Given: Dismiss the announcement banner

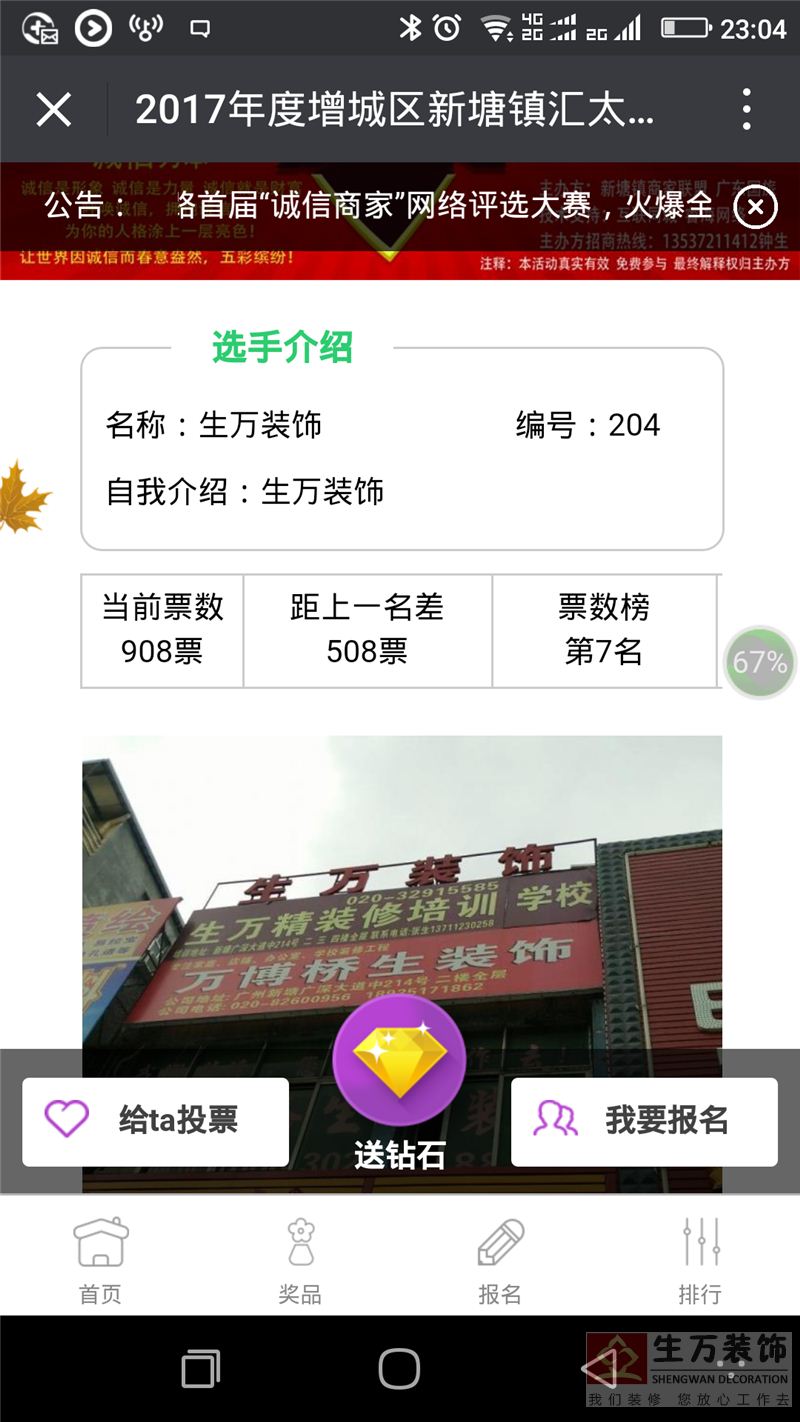Looking at the screenshot, I should [755, 208].
